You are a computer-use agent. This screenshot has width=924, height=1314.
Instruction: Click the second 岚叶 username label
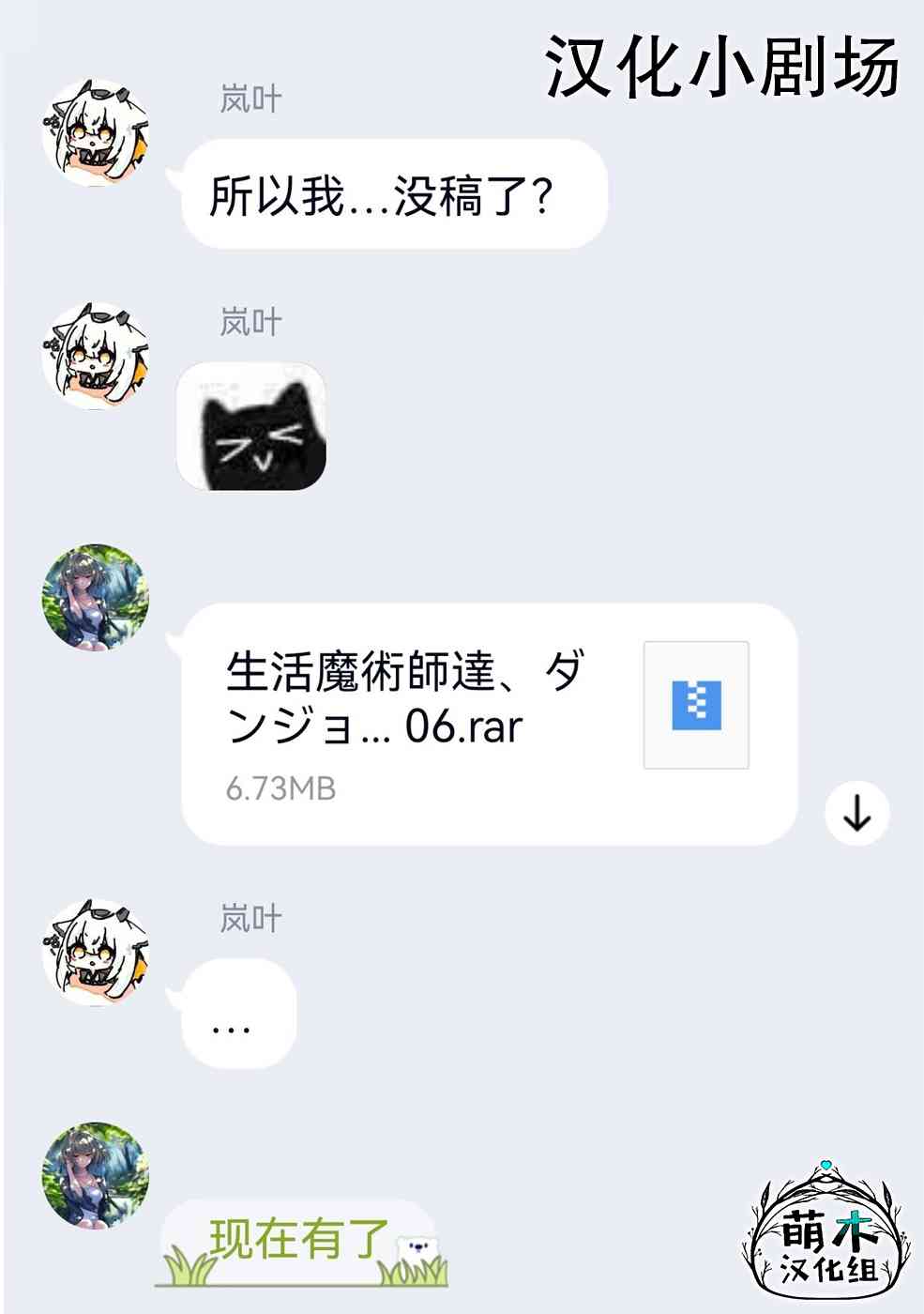pos(251,322)
